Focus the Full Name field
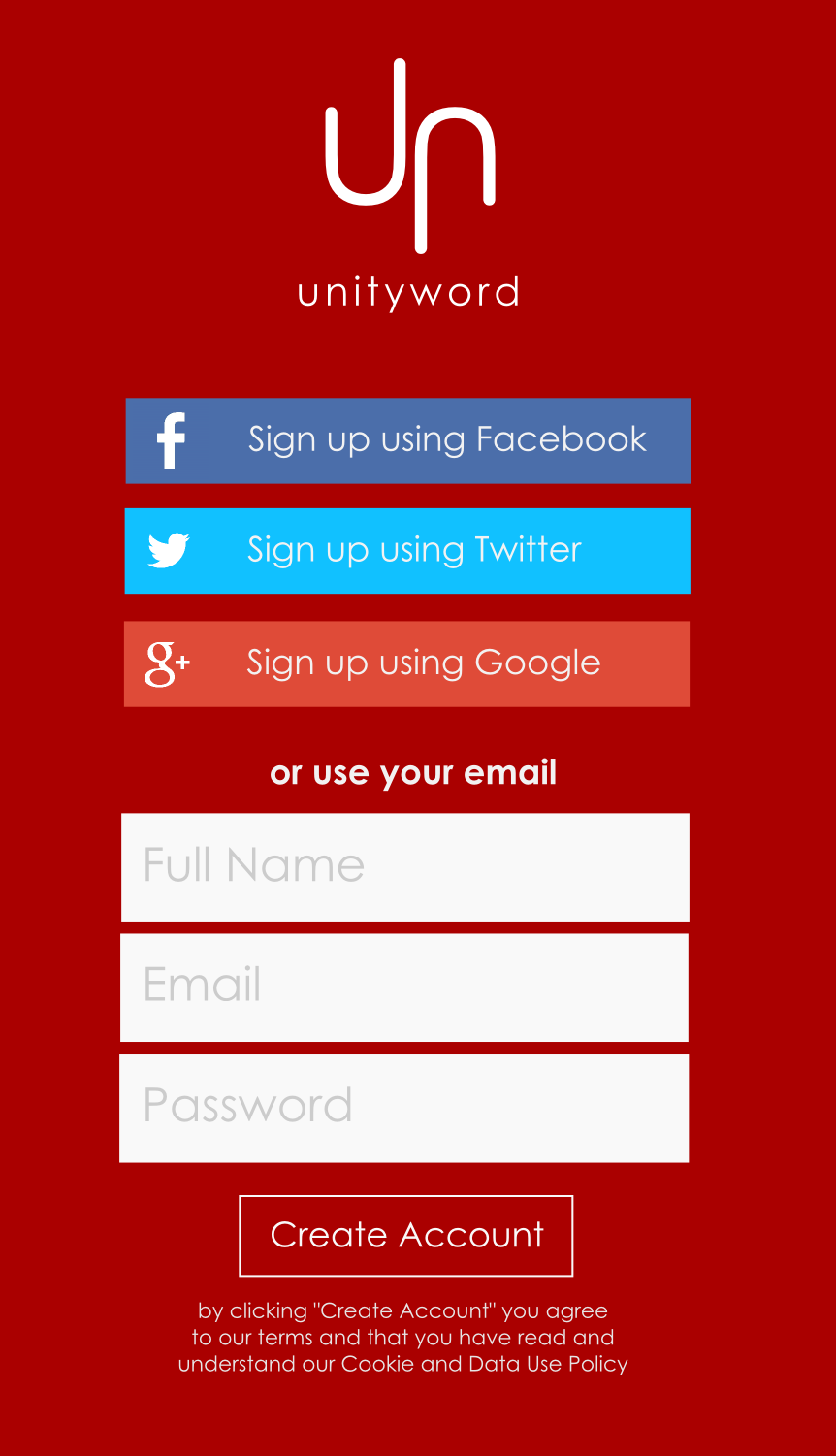 pyautogui.click(x=405, y=867)
